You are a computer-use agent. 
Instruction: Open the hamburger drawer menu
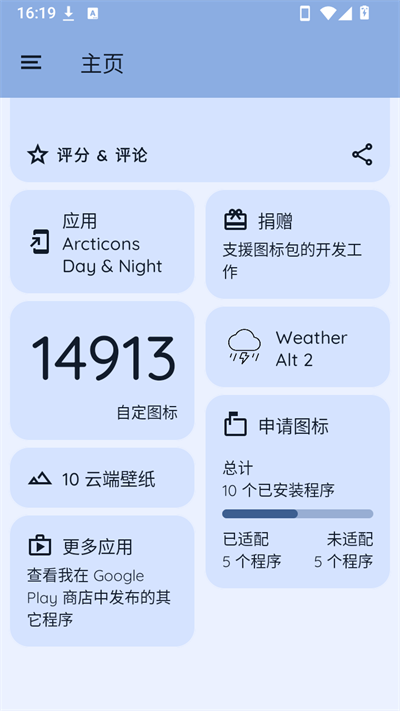tap(31, 63)
